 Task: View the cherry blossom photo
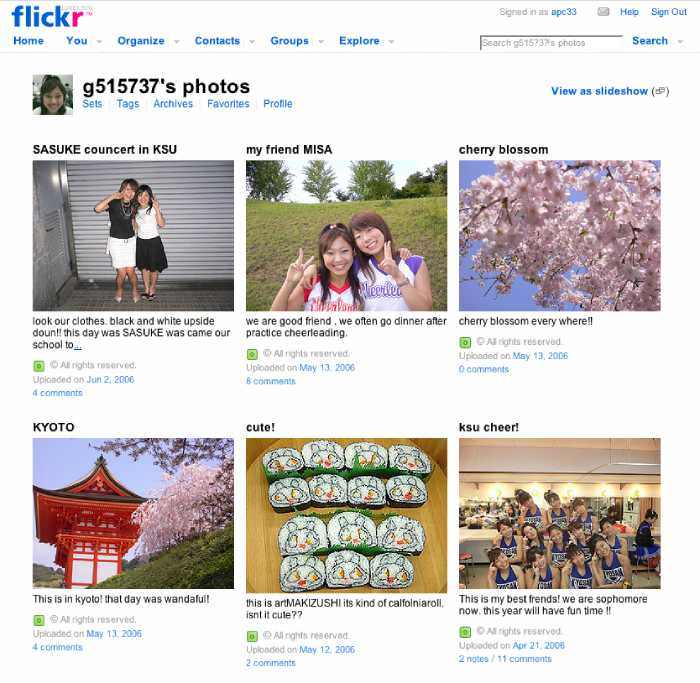[x=559, y=235]
